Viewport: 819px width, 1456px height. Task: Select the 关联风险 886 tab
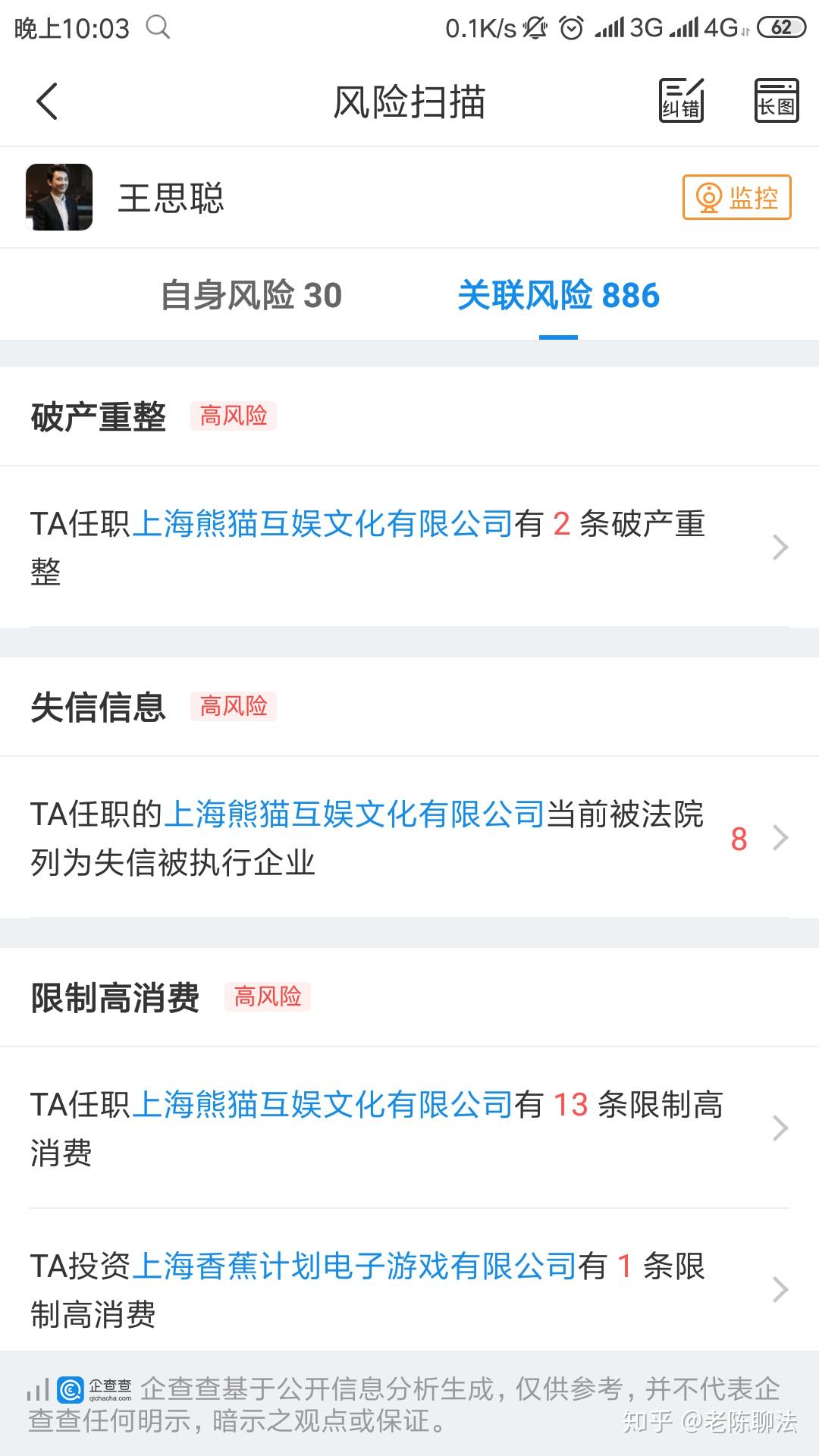coord(558,295)
